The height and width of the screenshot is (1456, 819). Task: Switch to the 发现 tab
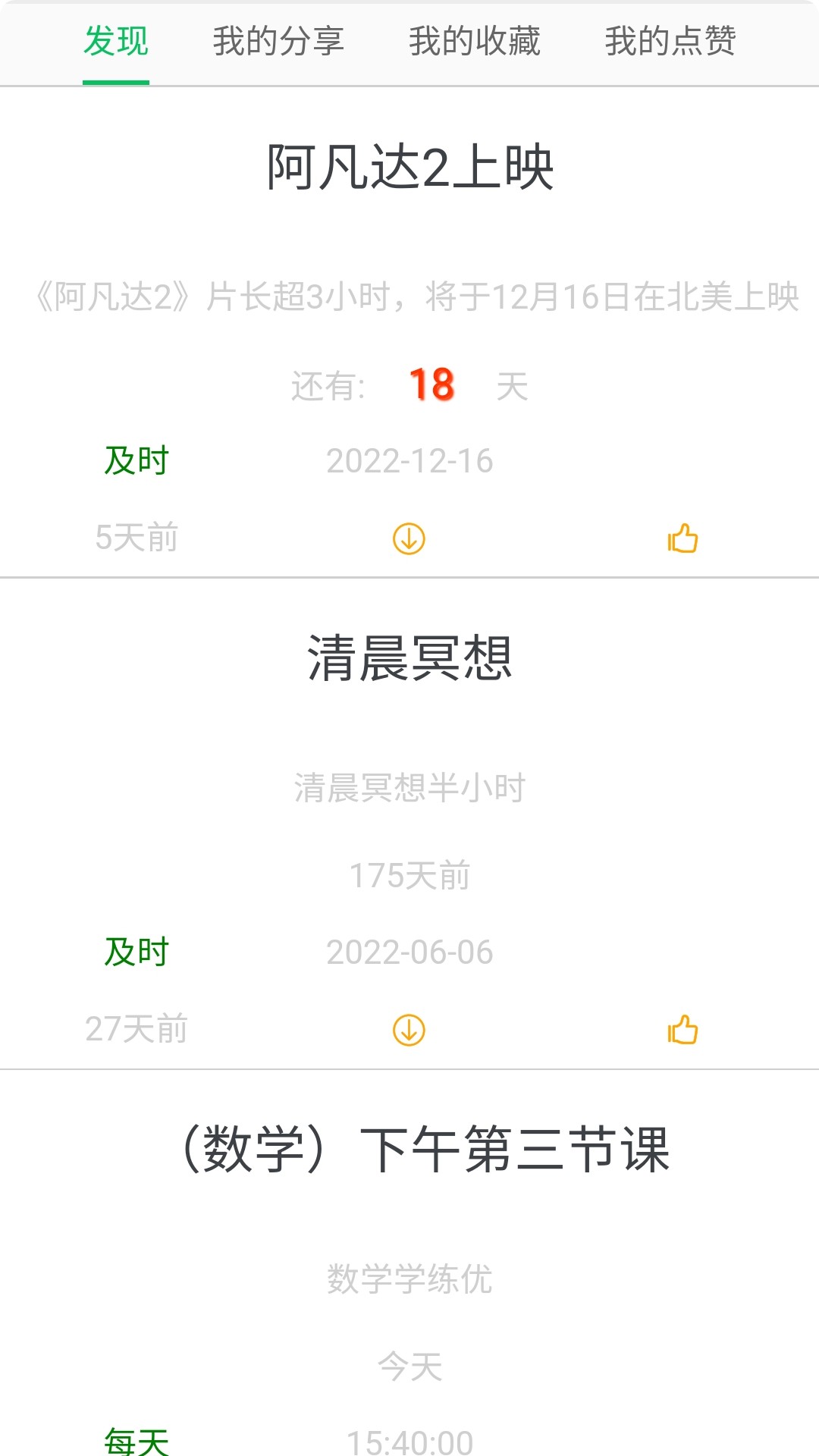(x=117, y=42)
